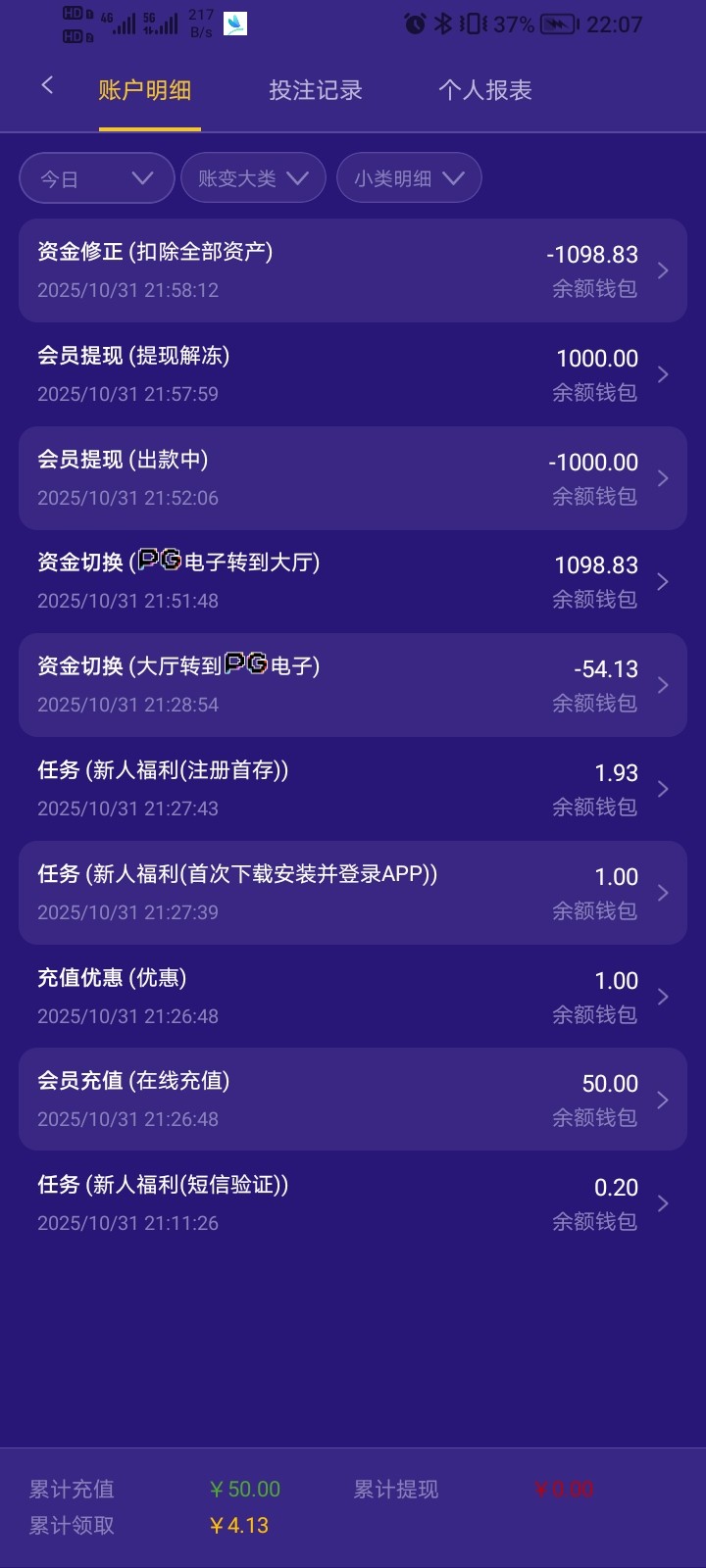Open the 资金切换 (大厅转到PG电子) detail arrow
Screen dimensions: 706x1568
[x=664, y=685]
